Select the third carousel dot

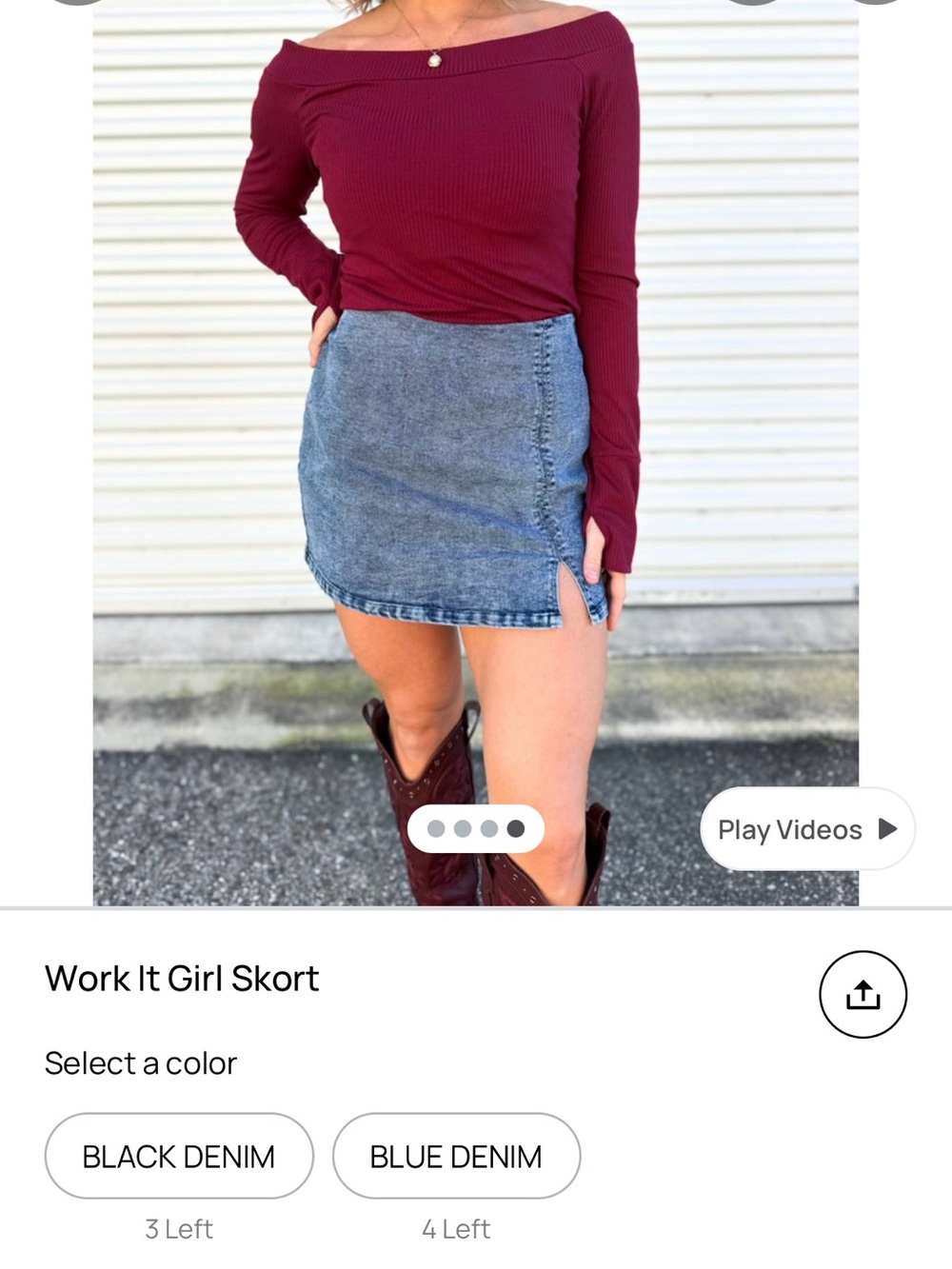click(490, 828)
